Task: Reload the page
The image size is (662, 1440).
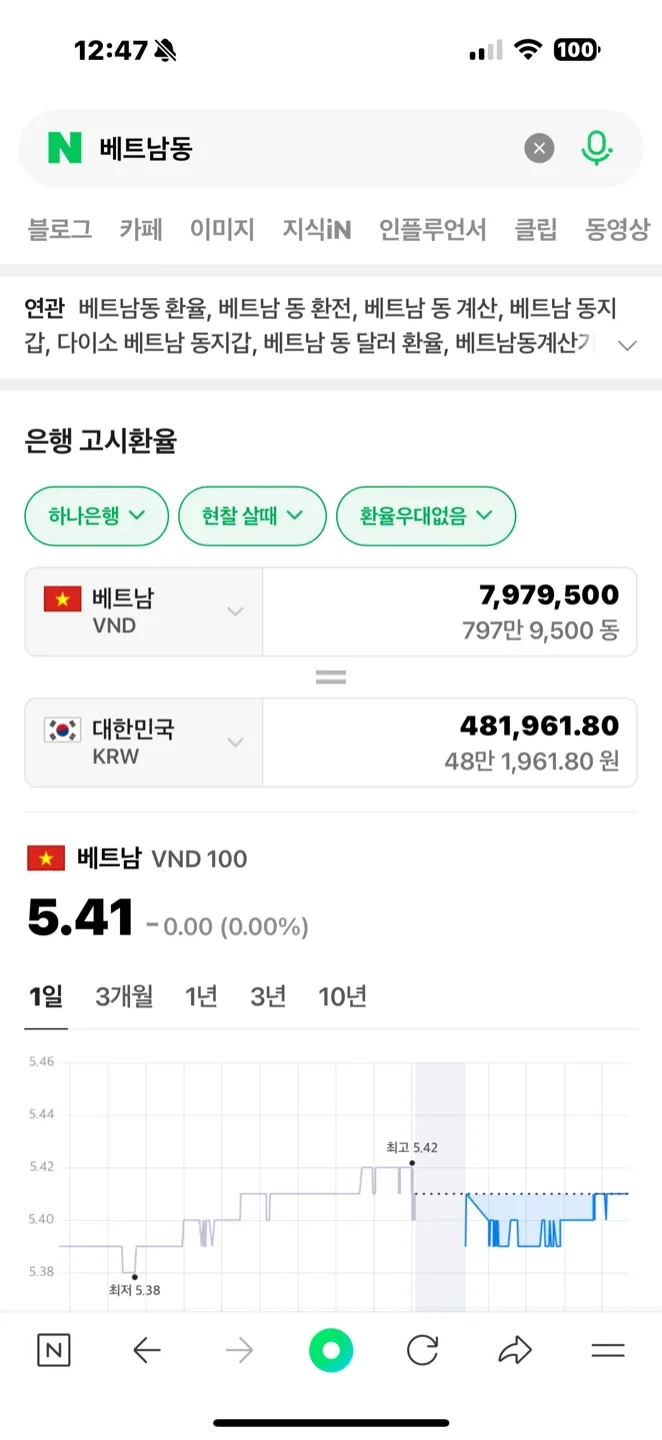Action: (423, 1351)
